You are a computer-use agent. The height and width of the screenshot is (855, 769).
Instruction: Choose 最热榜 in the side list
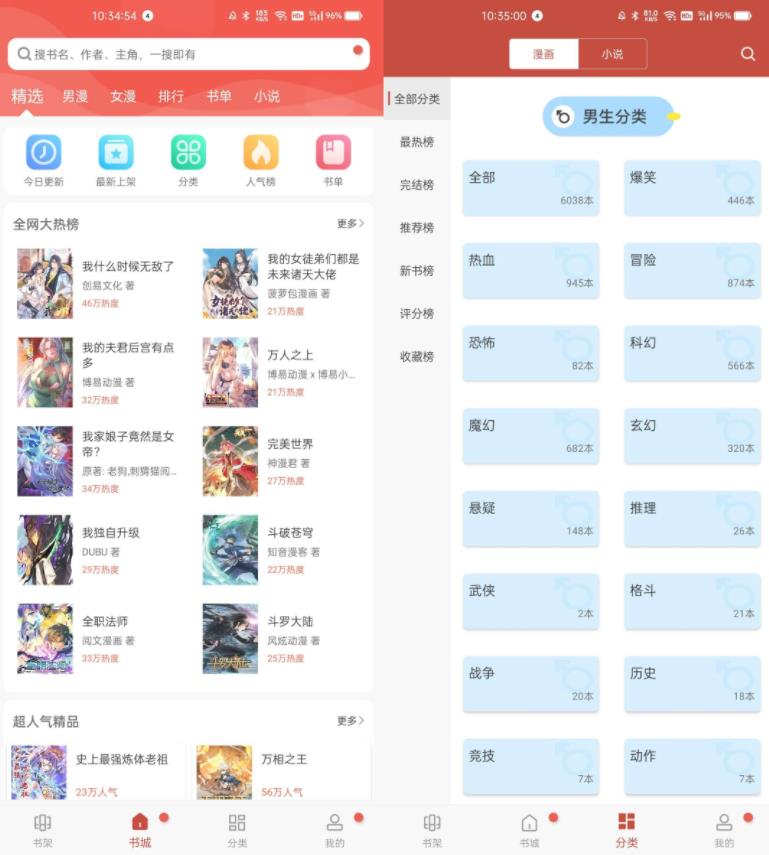click(x=417, y=142)
